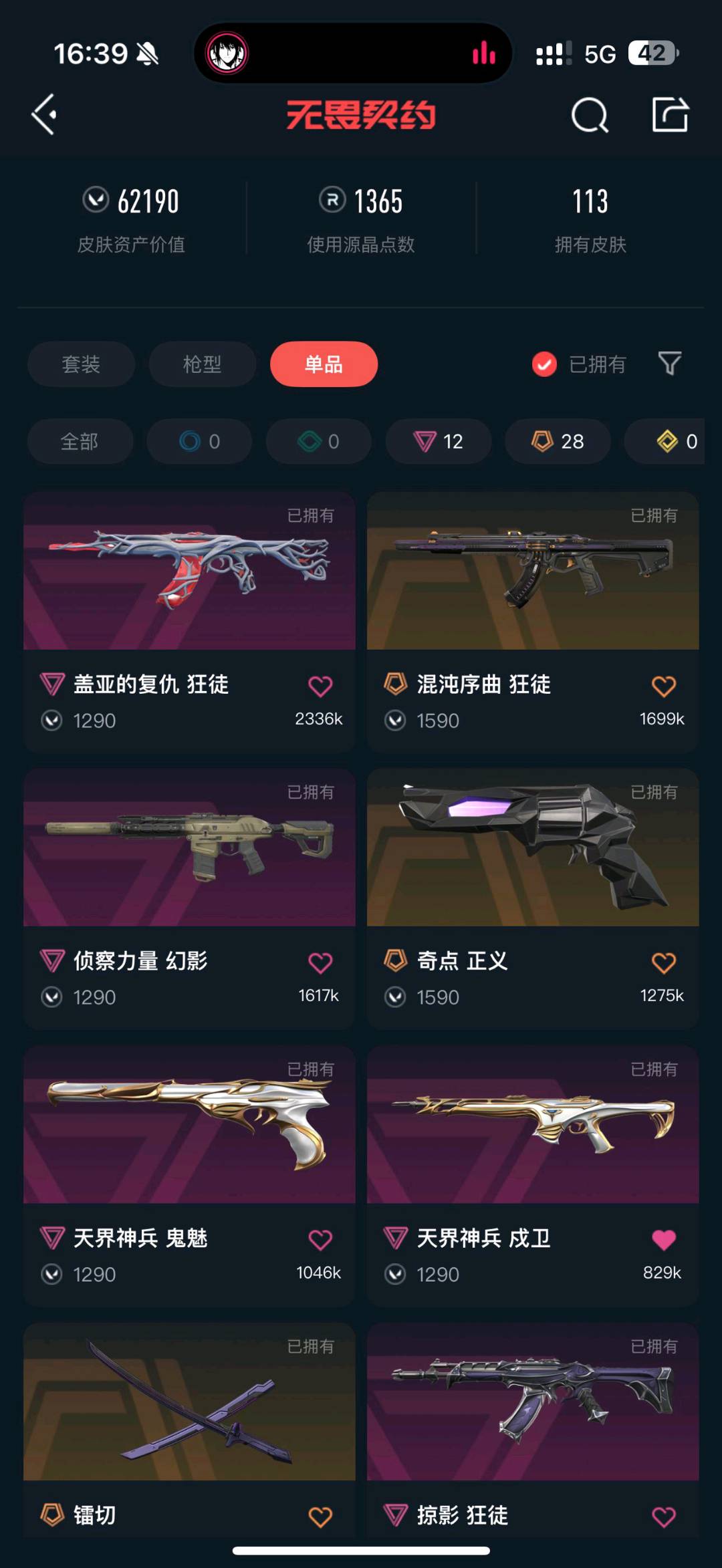Go back using the top-left arrow
This screenshot has height=1568, width=722.
[44, 115]
